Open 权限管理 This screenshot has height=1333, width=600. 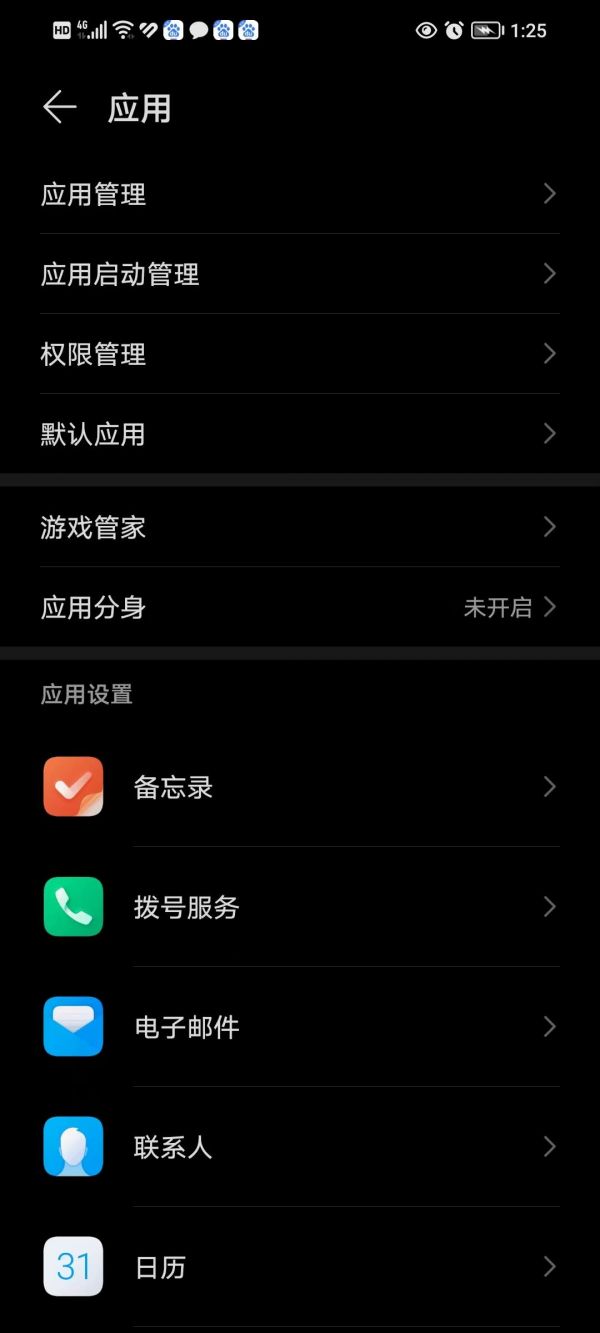[x=300, y=354]
